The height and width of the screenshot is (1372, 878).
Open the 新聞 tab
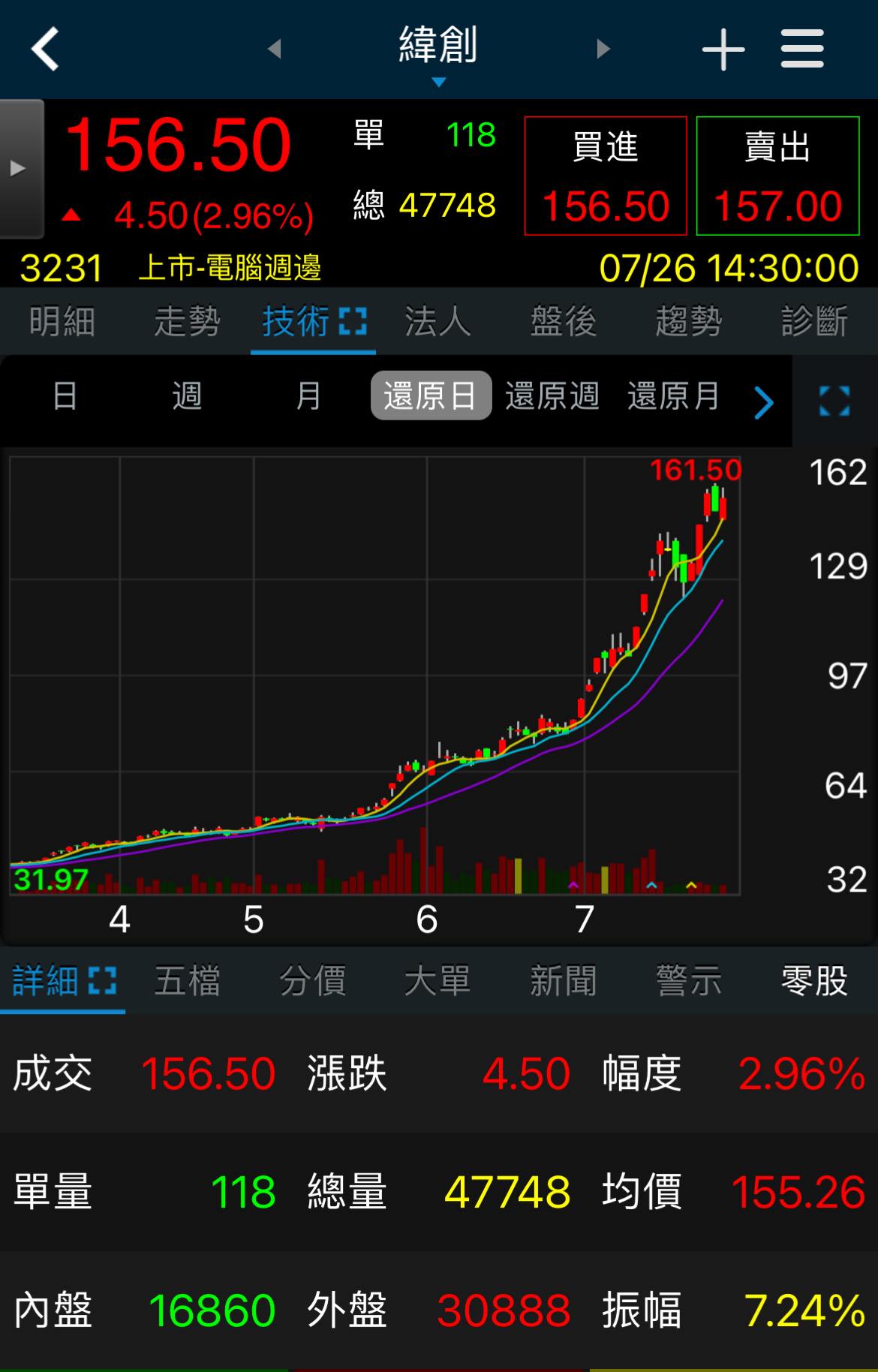(x=564, y=981)
